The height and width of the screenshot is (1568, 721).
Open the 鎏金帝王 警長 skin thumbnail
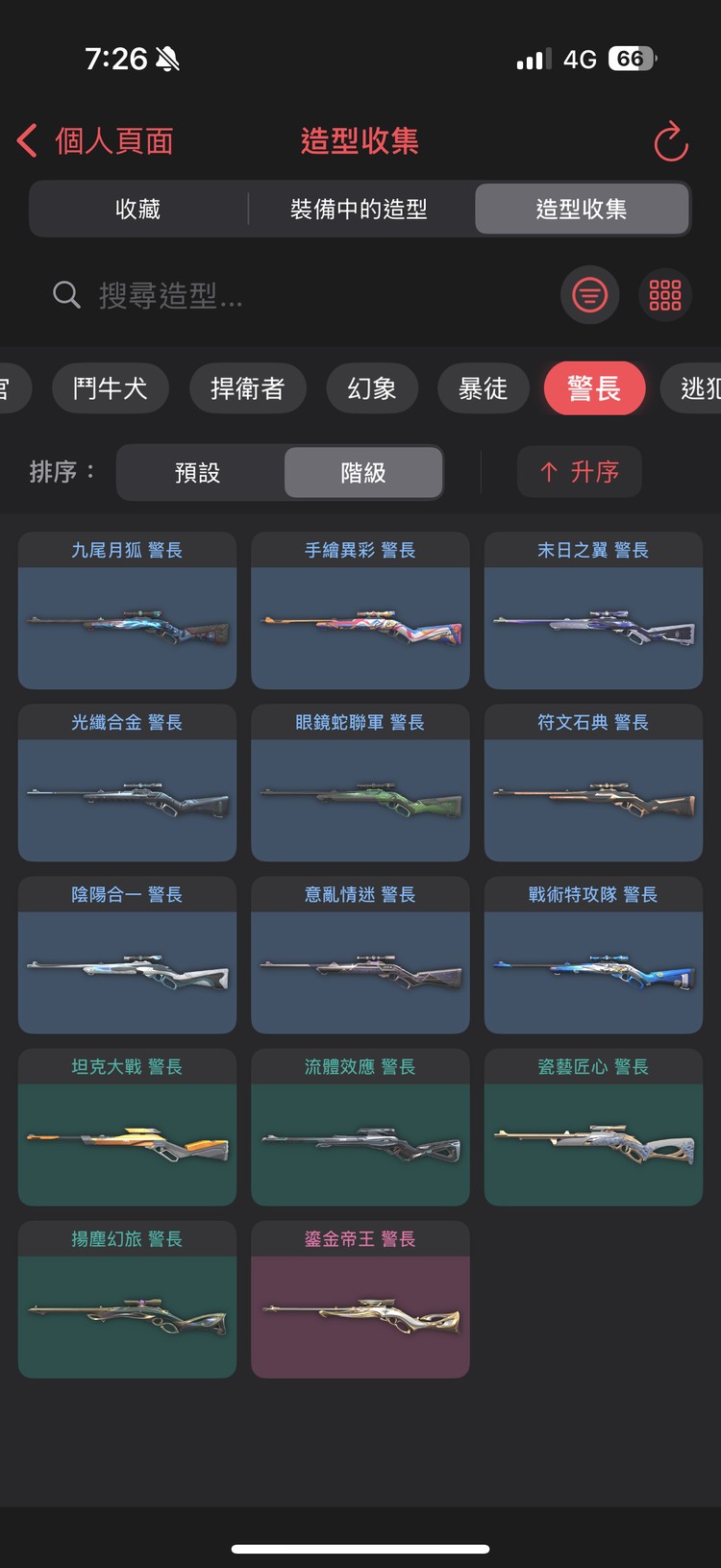click(360, 1301)
